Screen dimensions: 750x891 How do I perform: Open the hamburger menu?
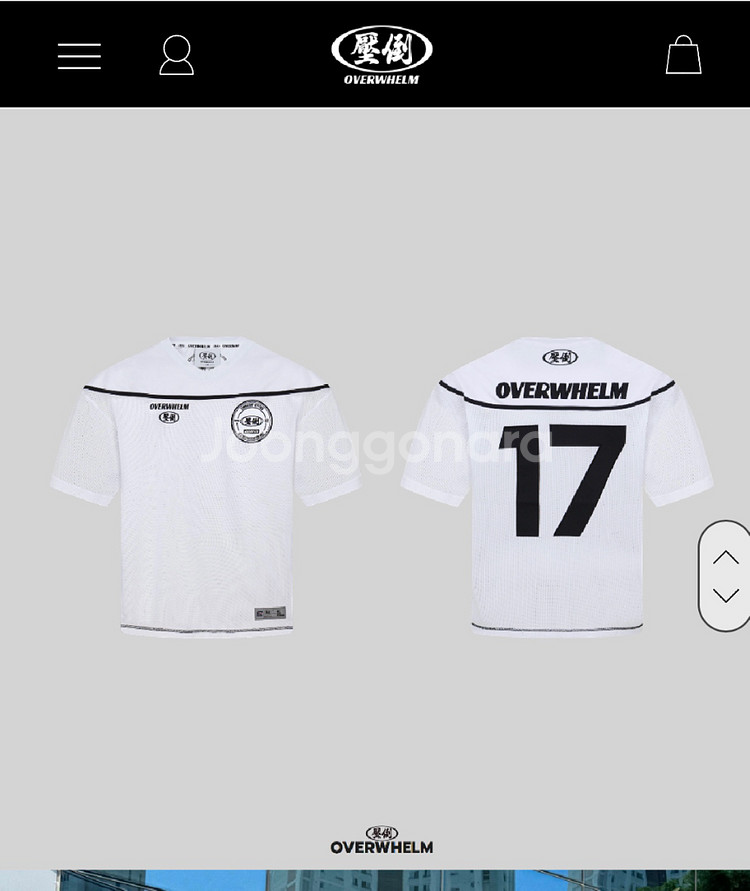79,56
